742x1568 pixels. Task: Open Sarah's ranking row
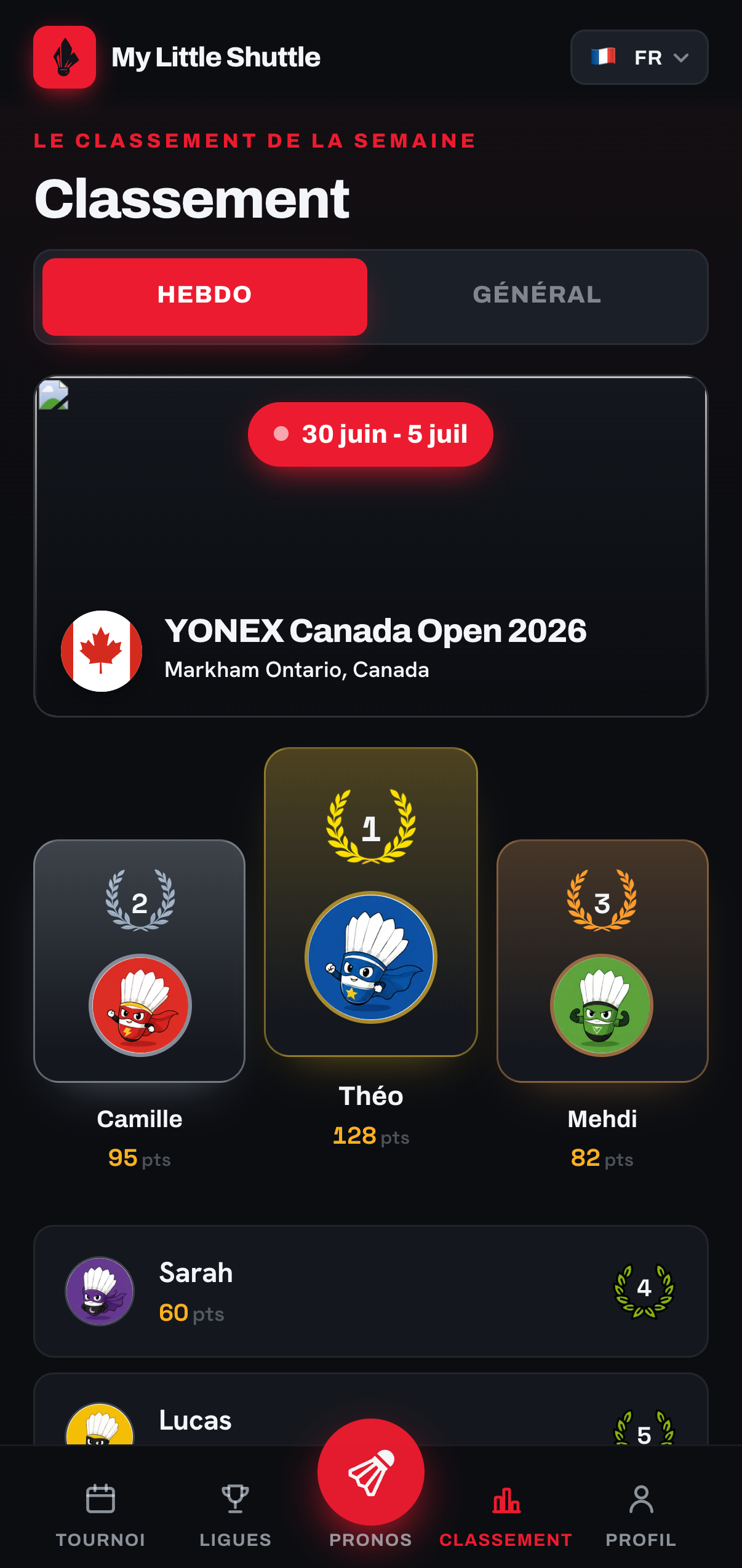tap(371, 1291)
